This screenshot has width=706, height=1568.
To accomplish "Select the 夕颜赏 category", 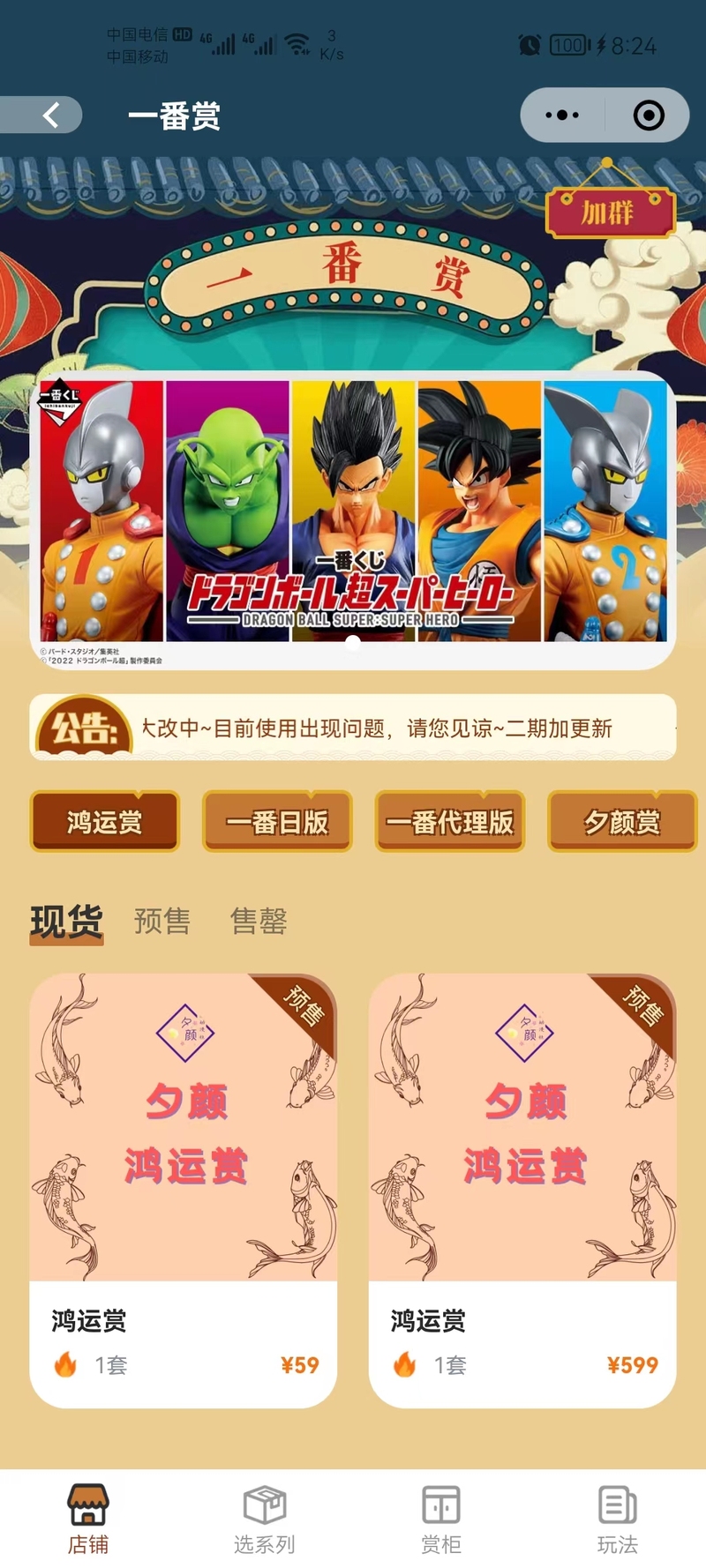I will point(622,822).
